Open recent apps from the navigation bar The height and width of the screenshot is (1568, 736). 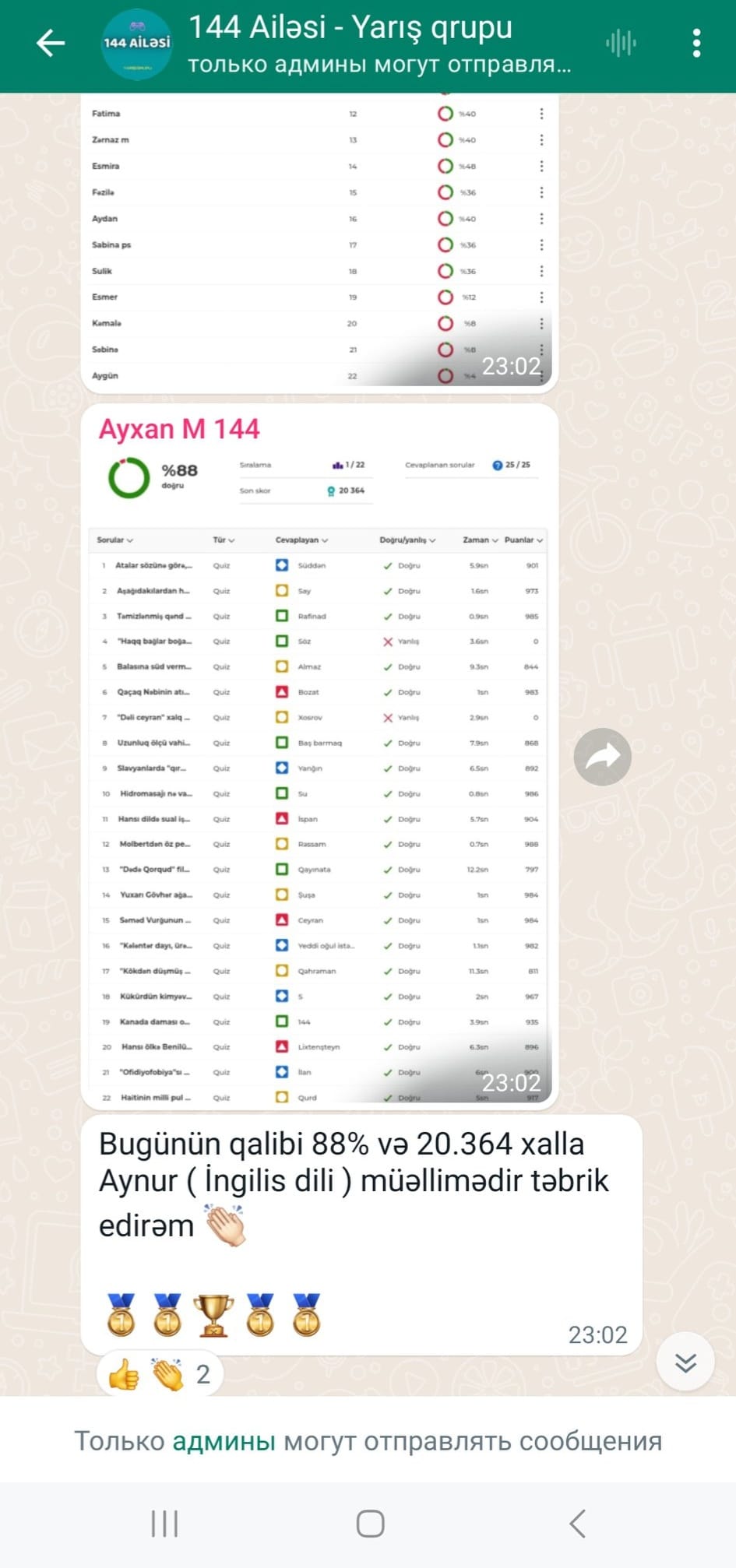tap(164, 1524)
